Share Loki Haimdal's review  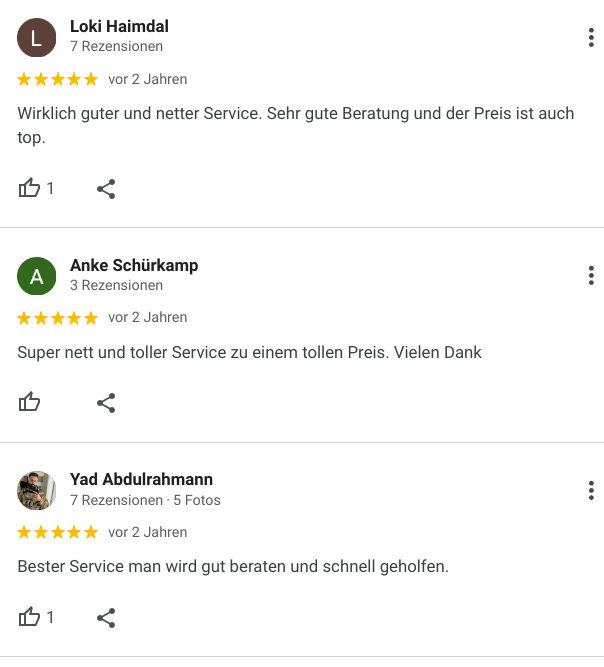(x=106, y=188)
